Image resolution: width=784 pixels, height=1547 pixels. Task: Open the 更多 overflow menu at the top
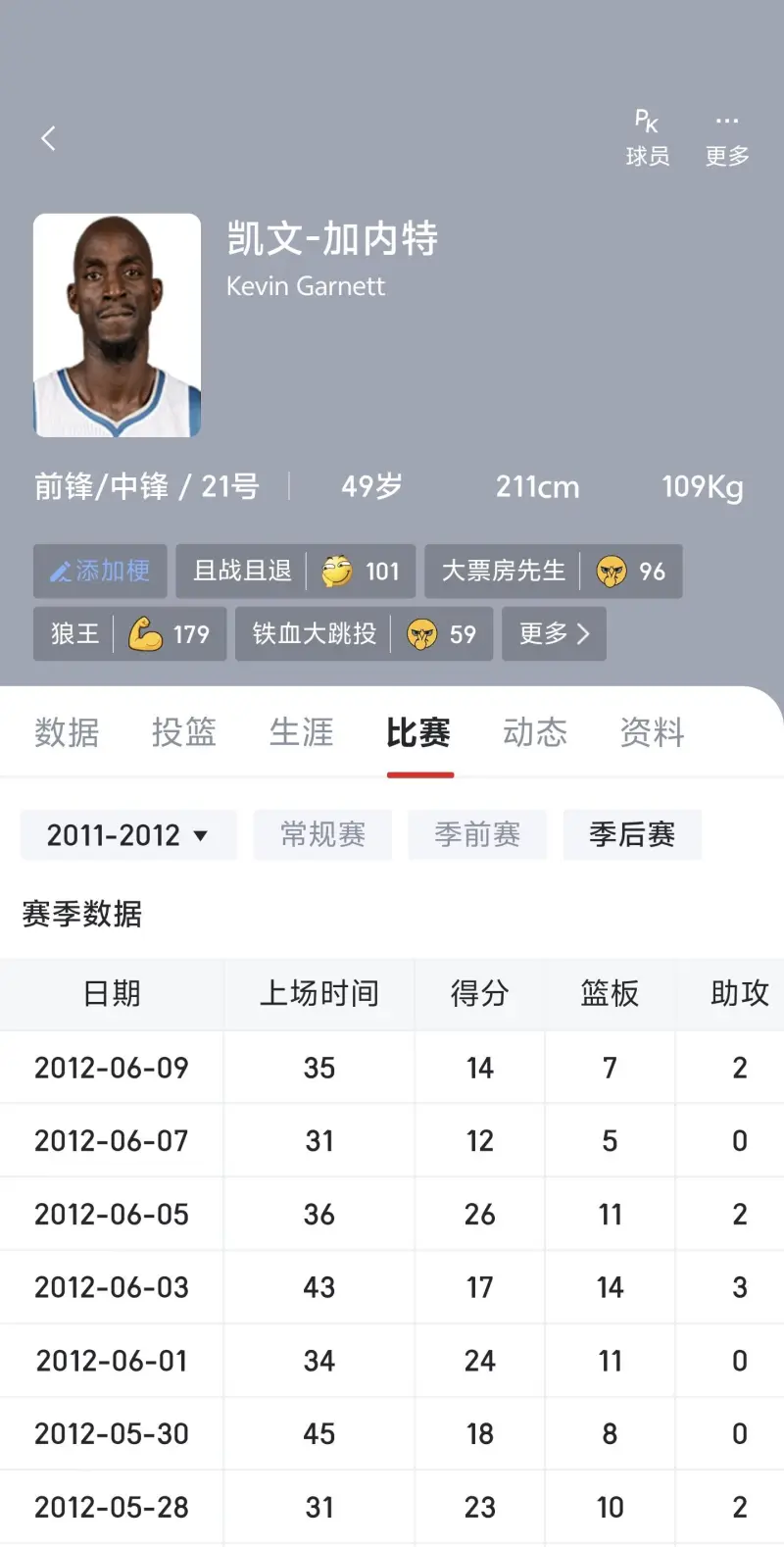click(x=726, y=138)
